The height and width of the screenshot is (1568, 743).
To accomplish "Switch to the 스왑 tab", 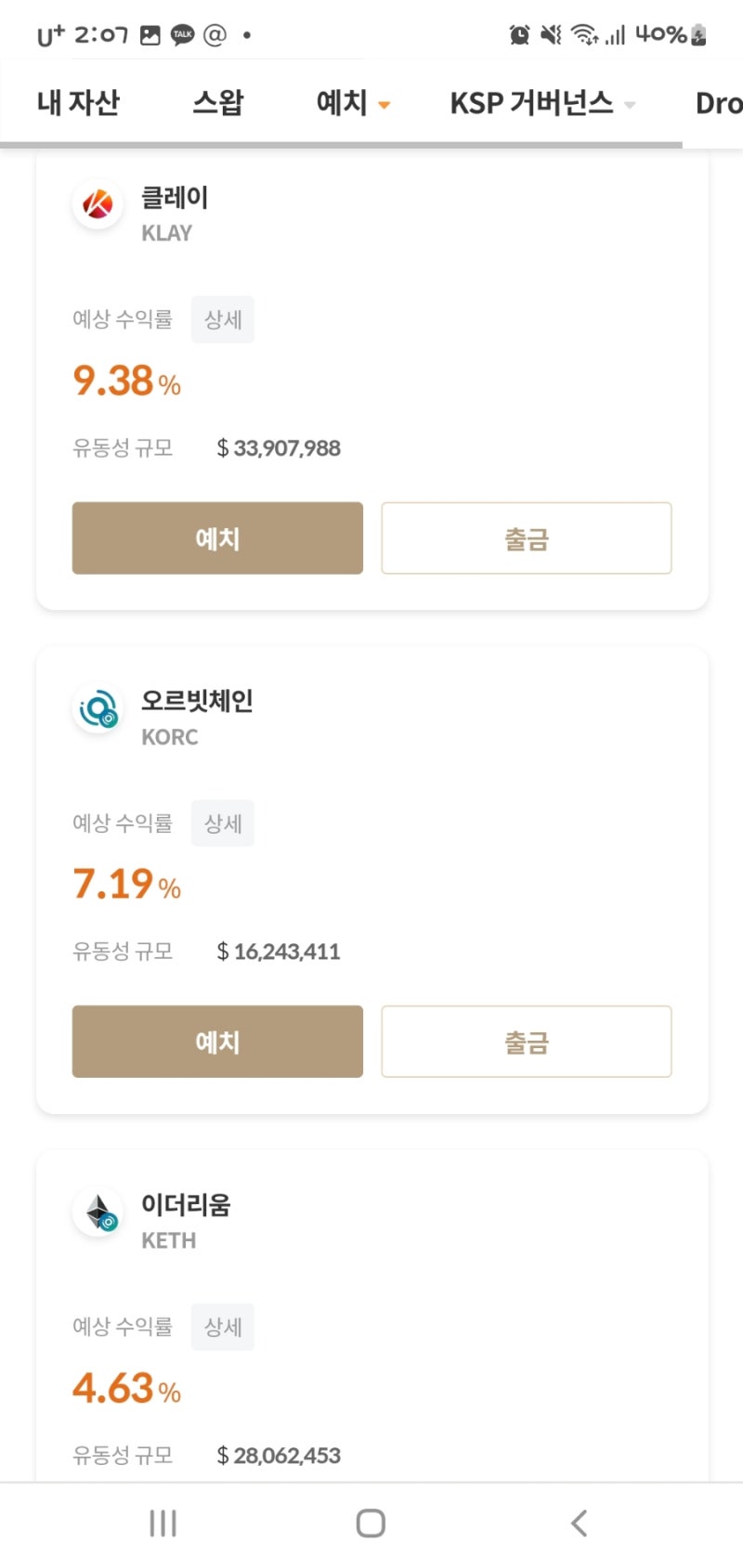I will coord(218,103).
